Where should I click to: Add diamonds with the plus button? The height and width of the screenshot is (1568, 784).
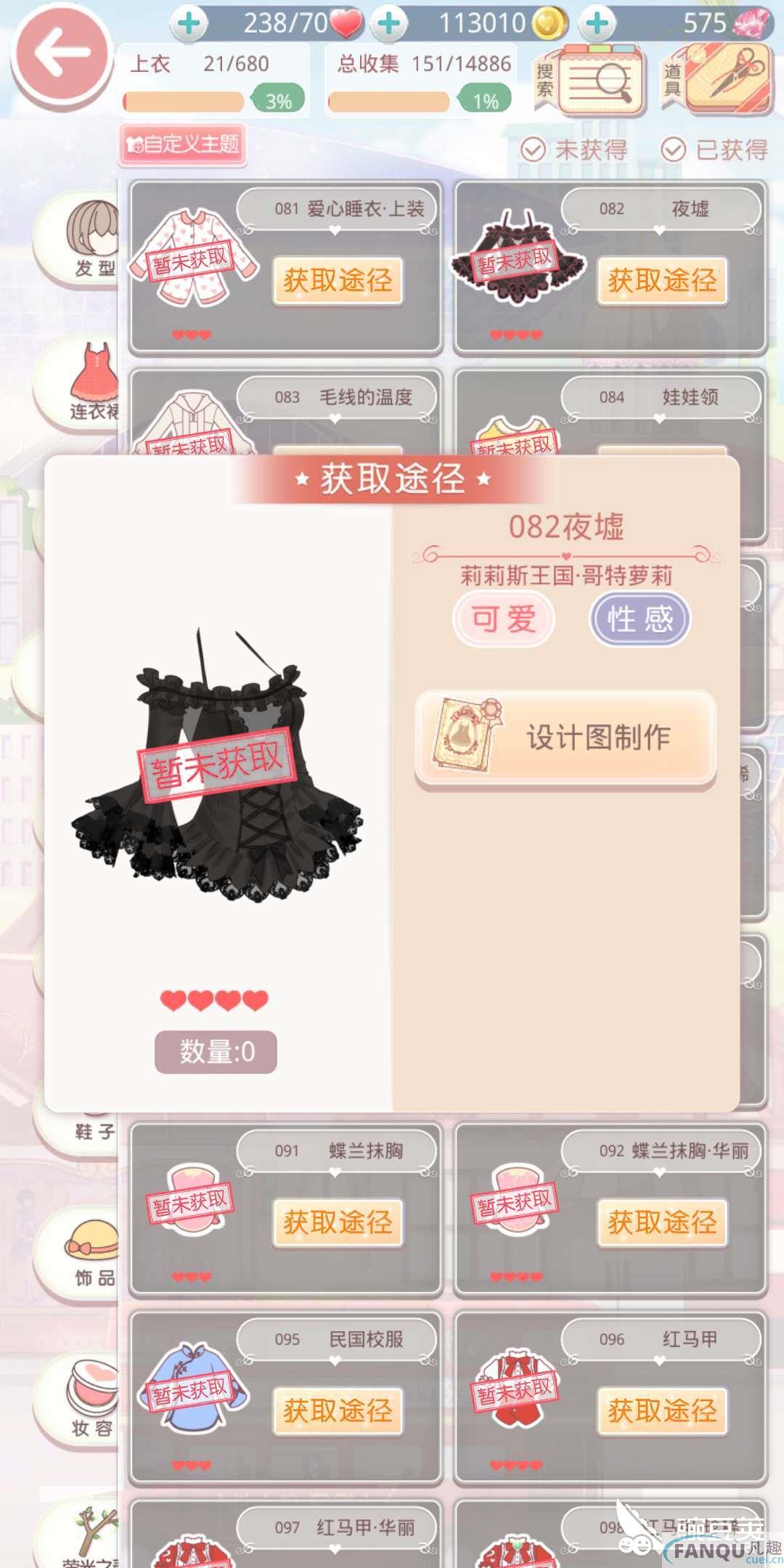click(x=597, y=24)
